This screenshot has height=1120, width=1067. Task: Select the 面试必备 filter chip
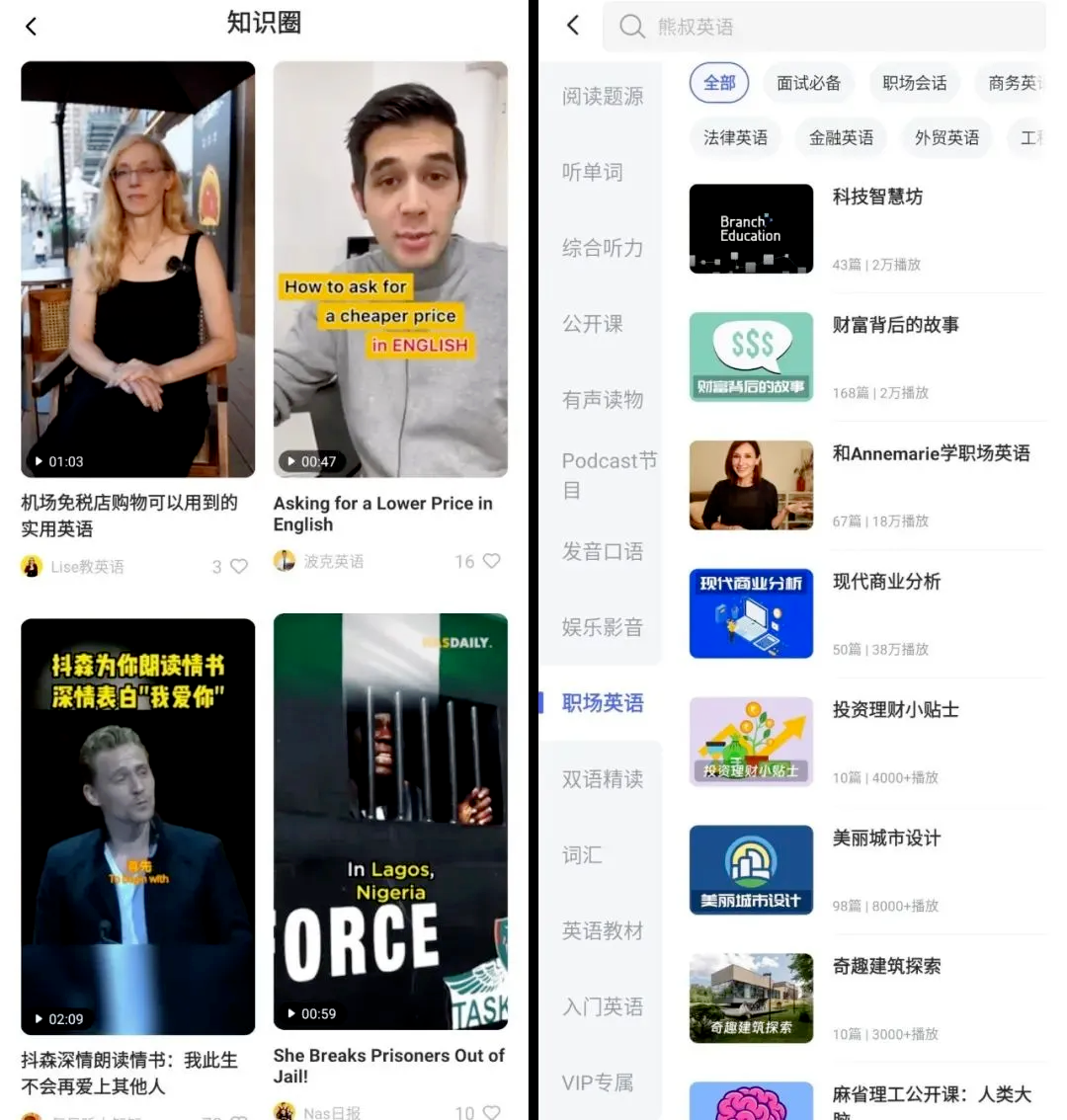click(x=808, y=83)
